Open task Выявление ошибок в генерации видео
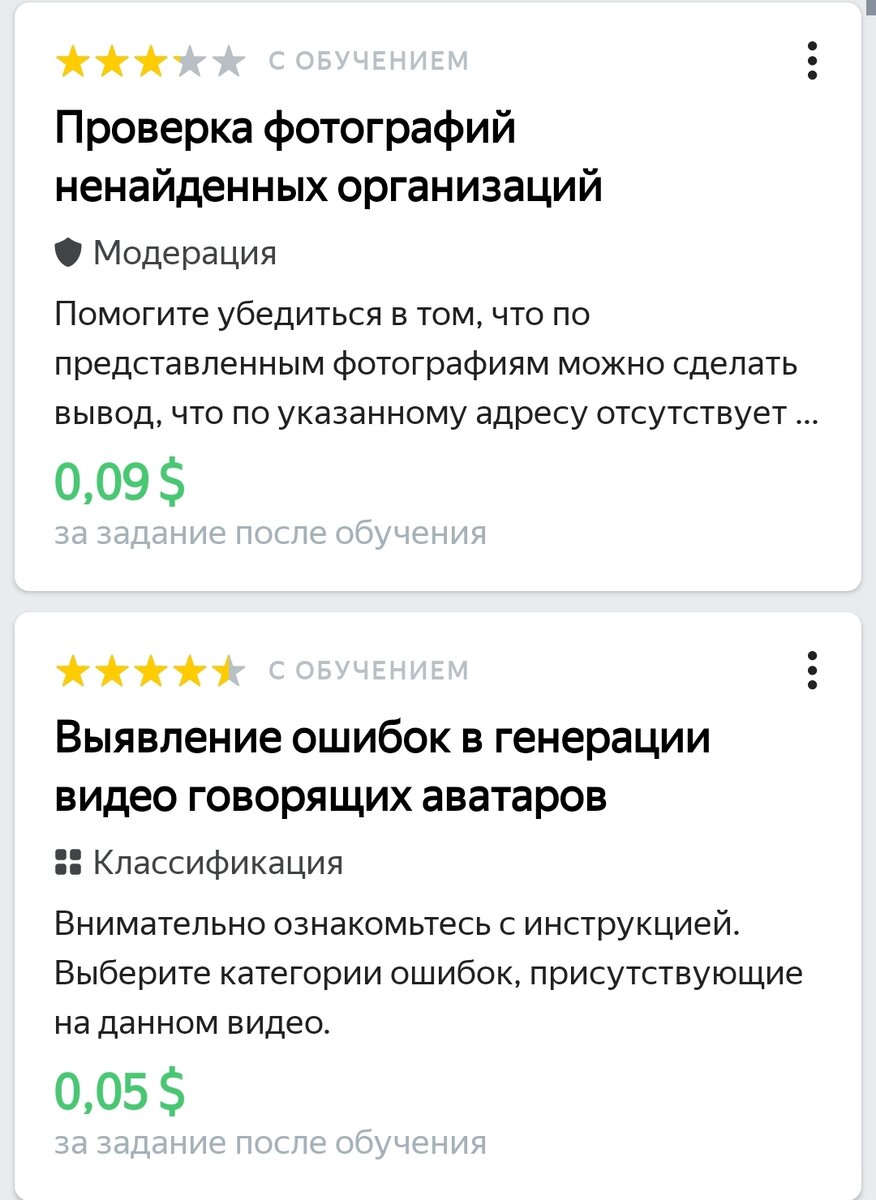Viewport: 876px width, 1200px height. (x=383, y=764)
